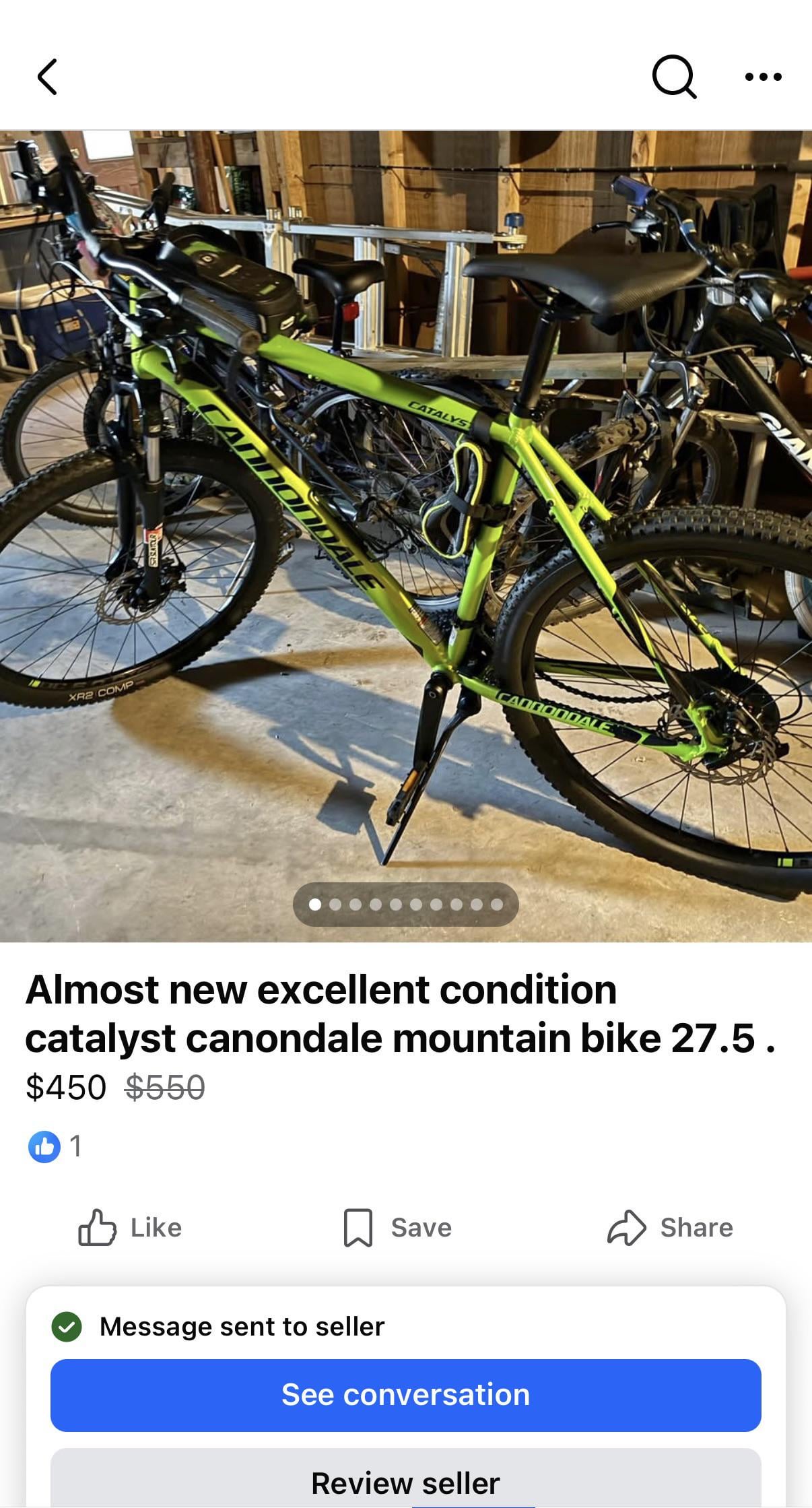Open the three-dot overflow menu
The width and height of the screenshot is (812, 1508).
coord(764,77)
